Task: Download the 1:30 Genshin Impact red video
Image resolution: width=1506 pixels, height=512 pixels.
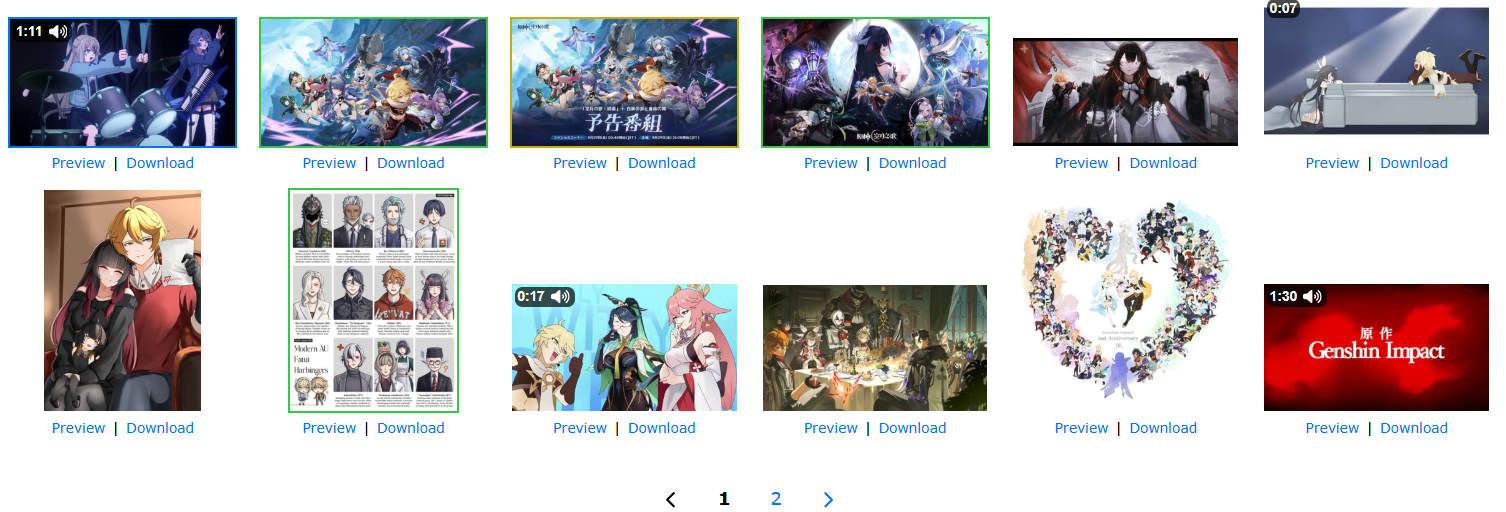Action: point(1414,428)
